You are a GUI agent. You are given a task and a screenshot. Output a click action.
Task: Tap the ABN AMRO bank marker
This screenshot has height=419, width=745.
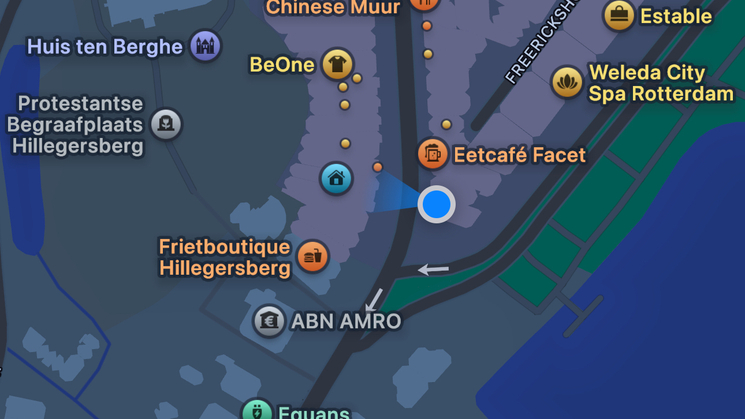(x=269, y=321)
